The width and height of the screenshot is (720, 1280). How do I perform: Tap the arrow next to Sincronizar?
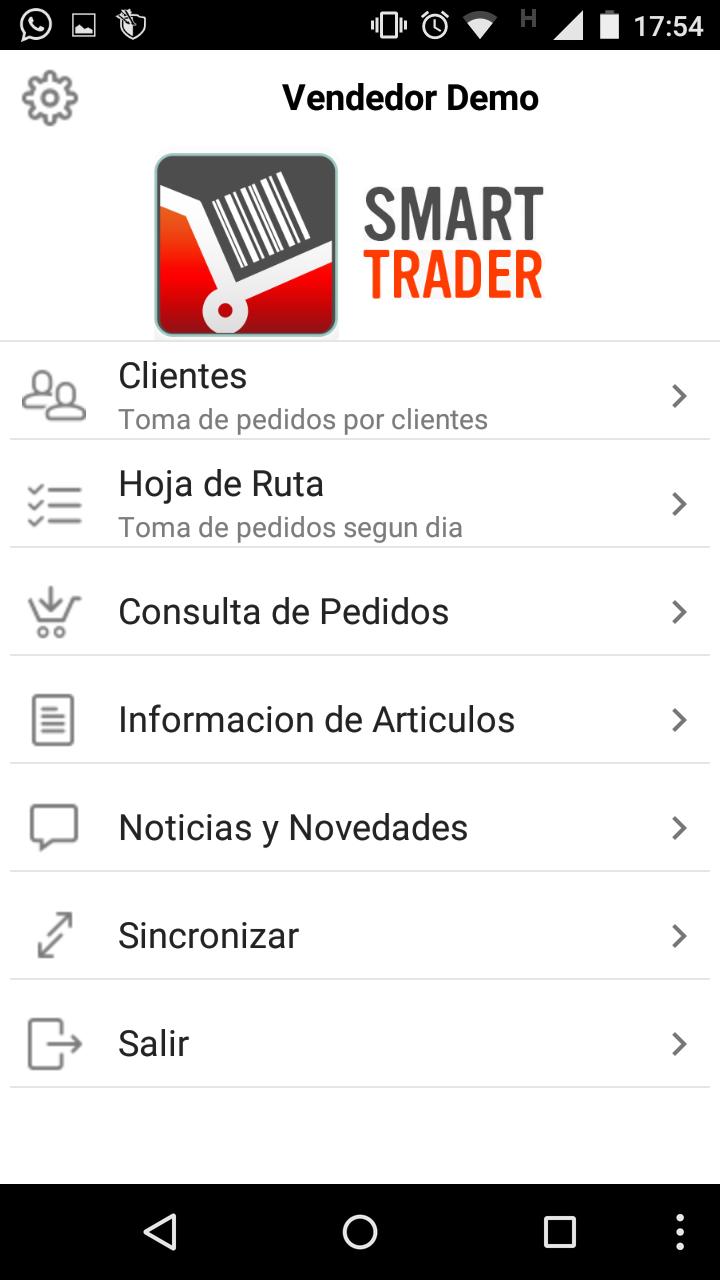680,935
